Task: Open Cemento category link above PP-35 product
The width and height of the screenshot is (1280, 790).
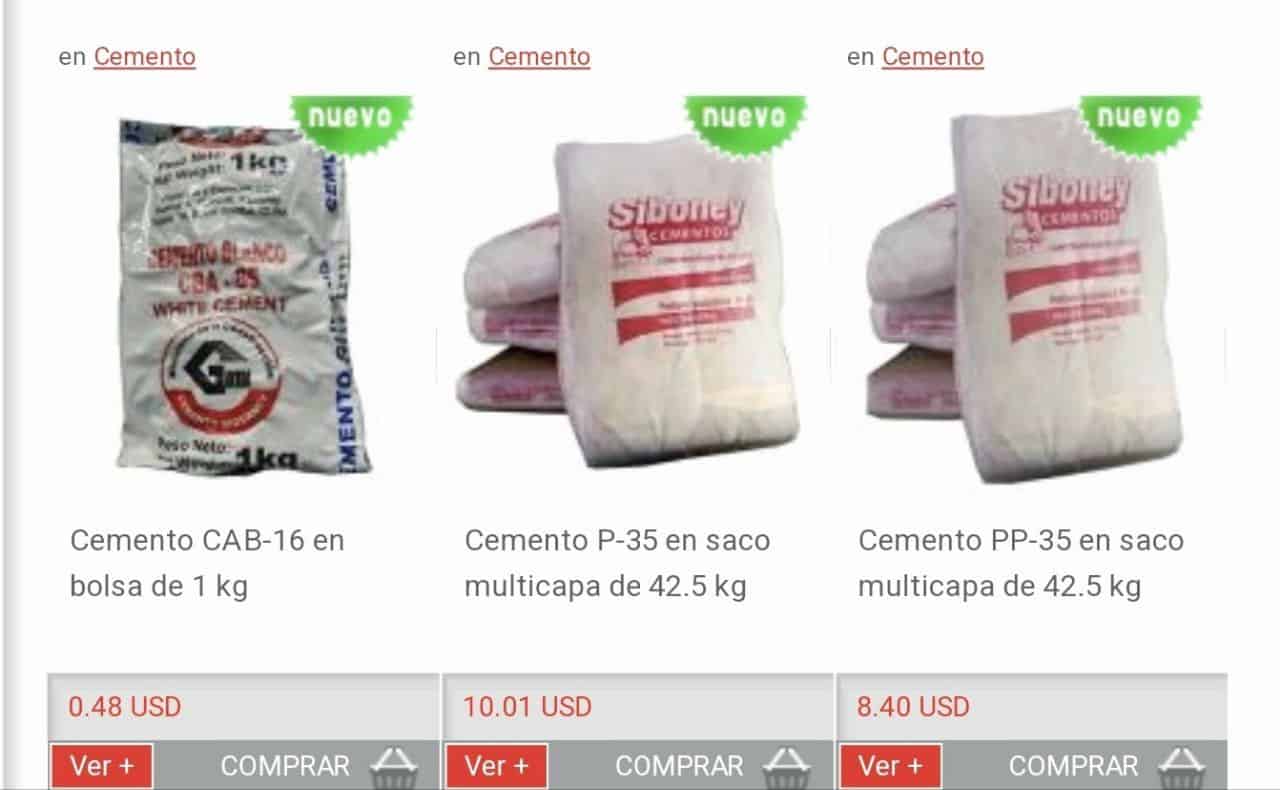Action: click(x=932, y=57)
